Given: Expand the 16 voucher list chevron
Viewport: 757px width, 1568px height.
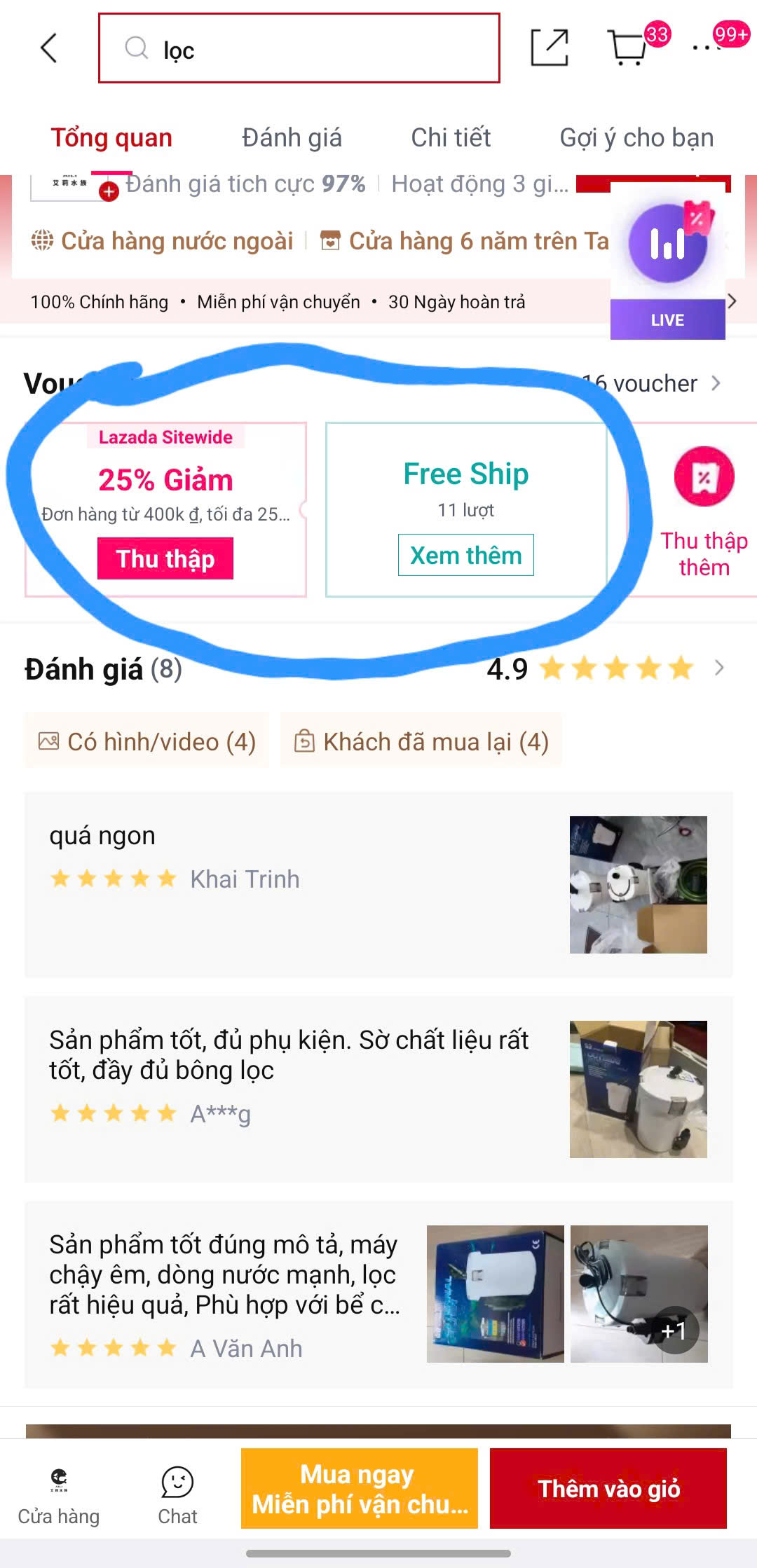Looking at the screenshot, I should [x=716, y=384].
